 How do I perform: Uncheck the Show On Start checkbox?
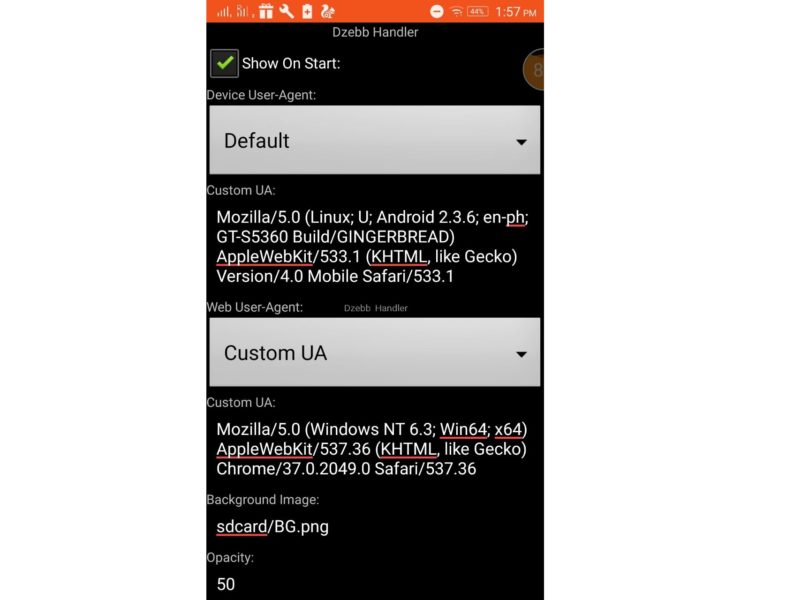tap(224, 63)
